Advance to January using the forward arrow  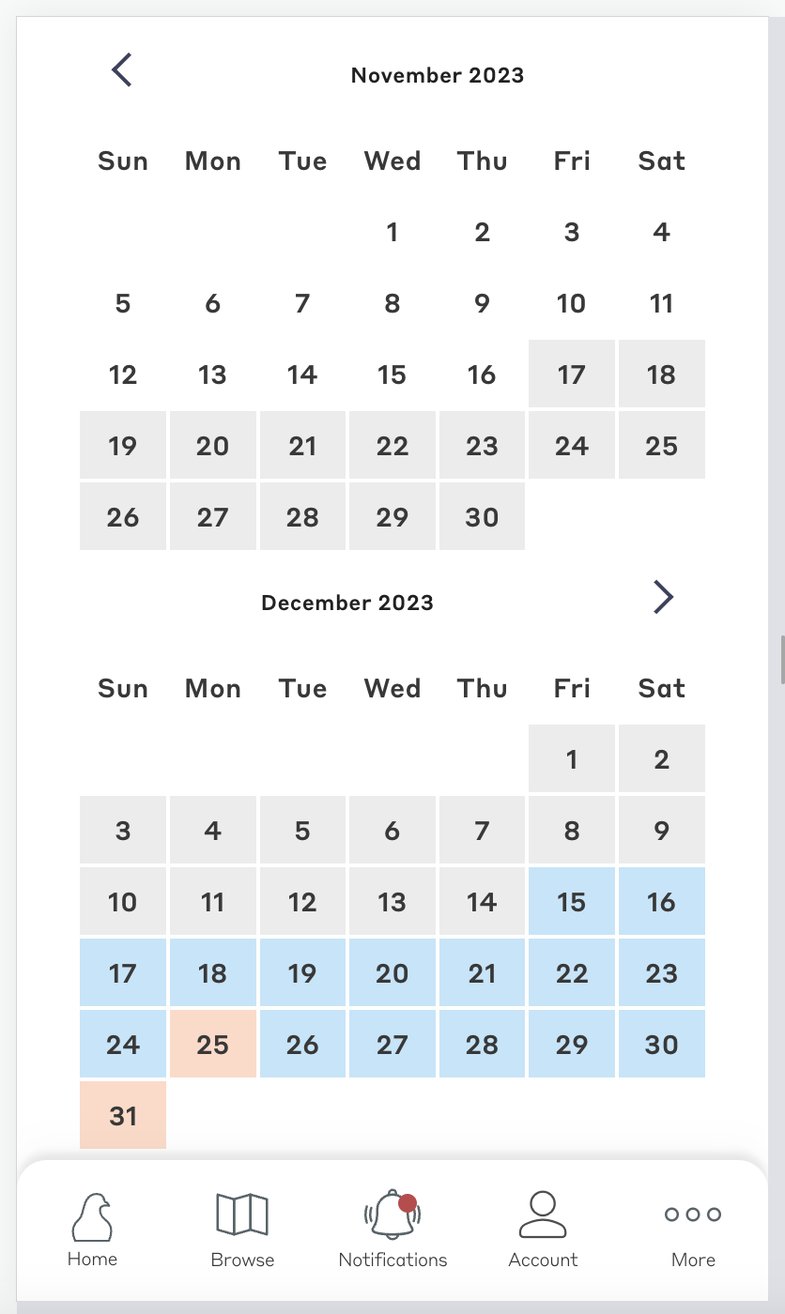(663, 597)
